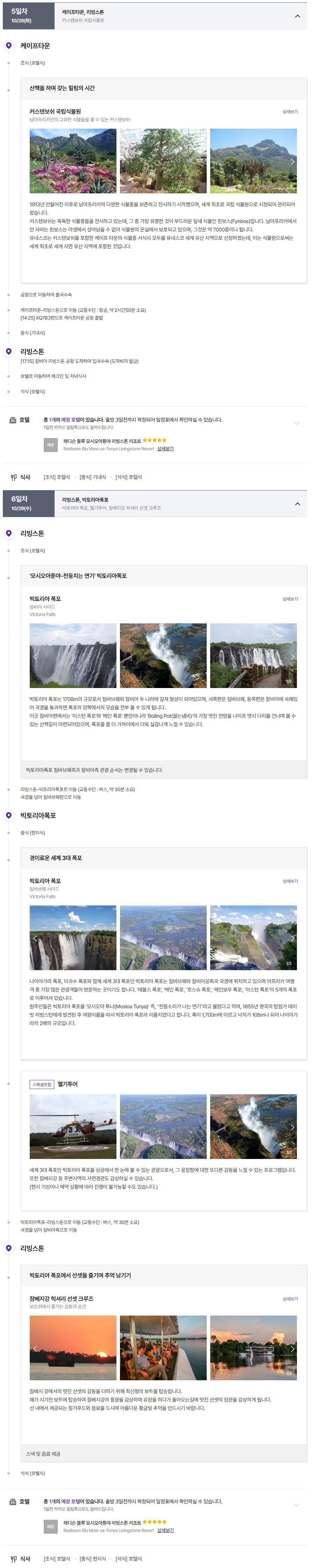This screenshot has height=1568, width=313.
Task: Open 상세보기 for 빅토리아 폭포 짐바브웨 사이드
Action: point(290,881)
